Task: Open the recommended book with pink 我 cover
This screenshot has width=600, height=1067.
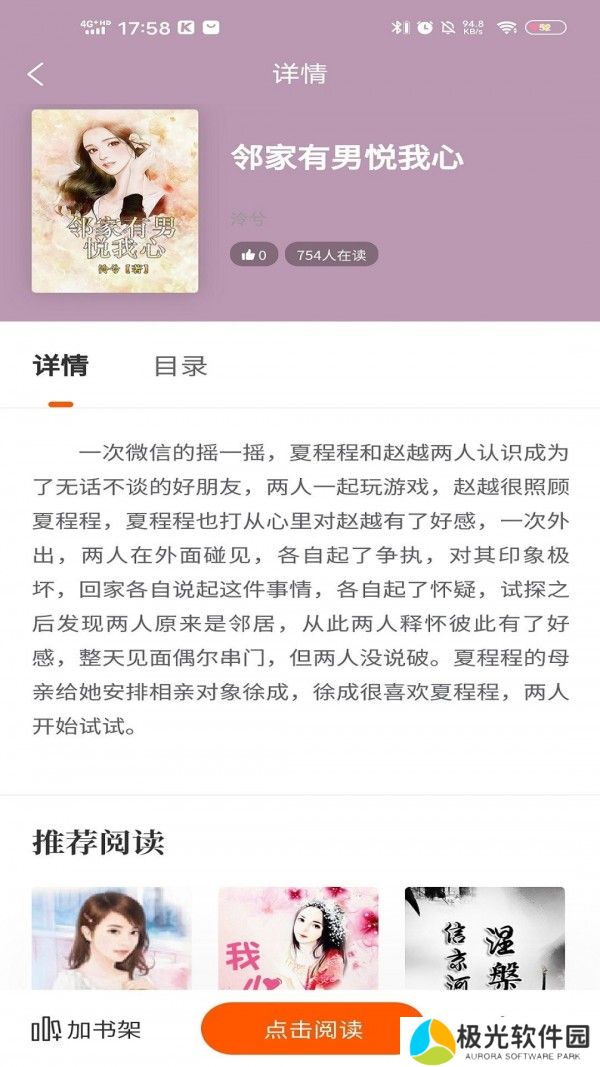Action: (298, 938)
